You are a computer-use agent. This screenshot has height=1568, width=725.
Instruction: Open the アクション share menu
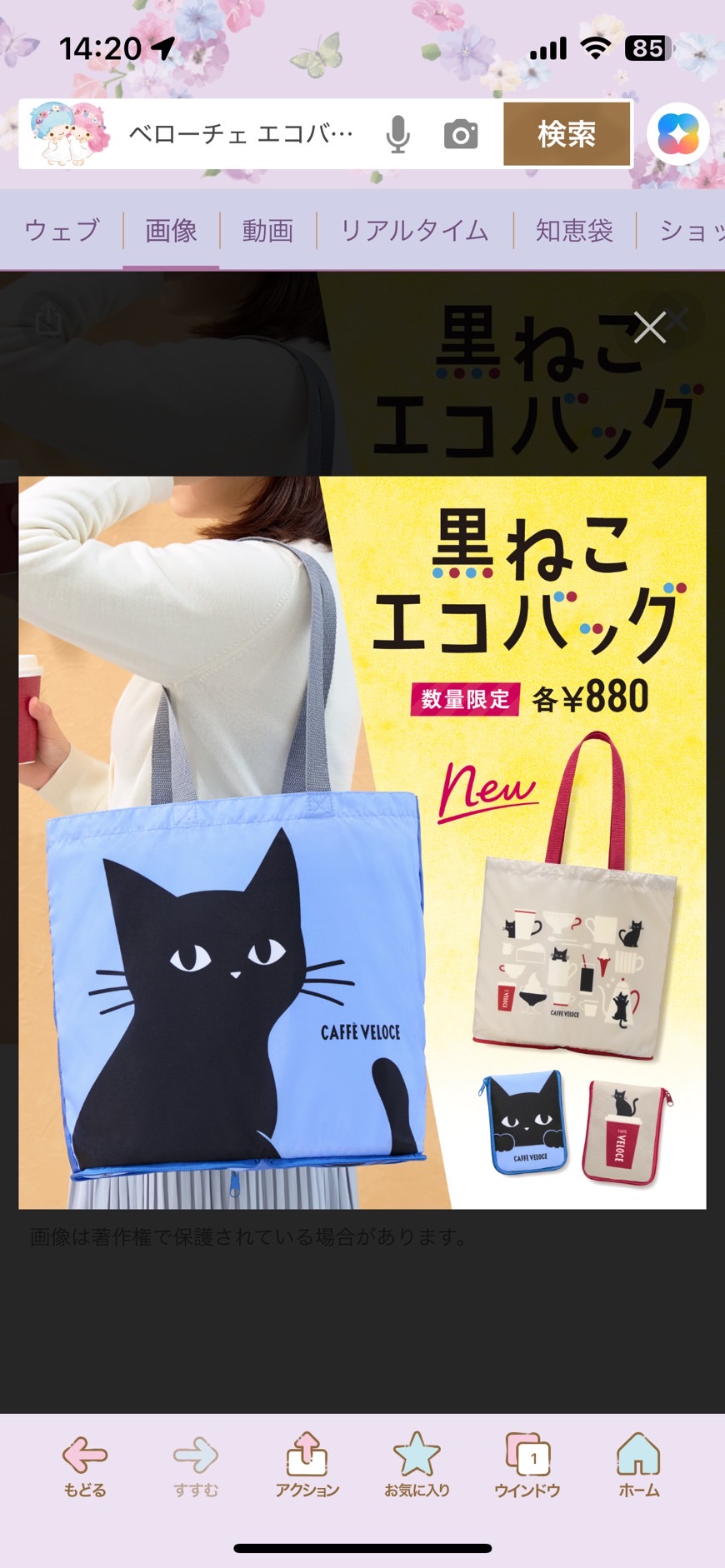click(x=307, y=1466)
